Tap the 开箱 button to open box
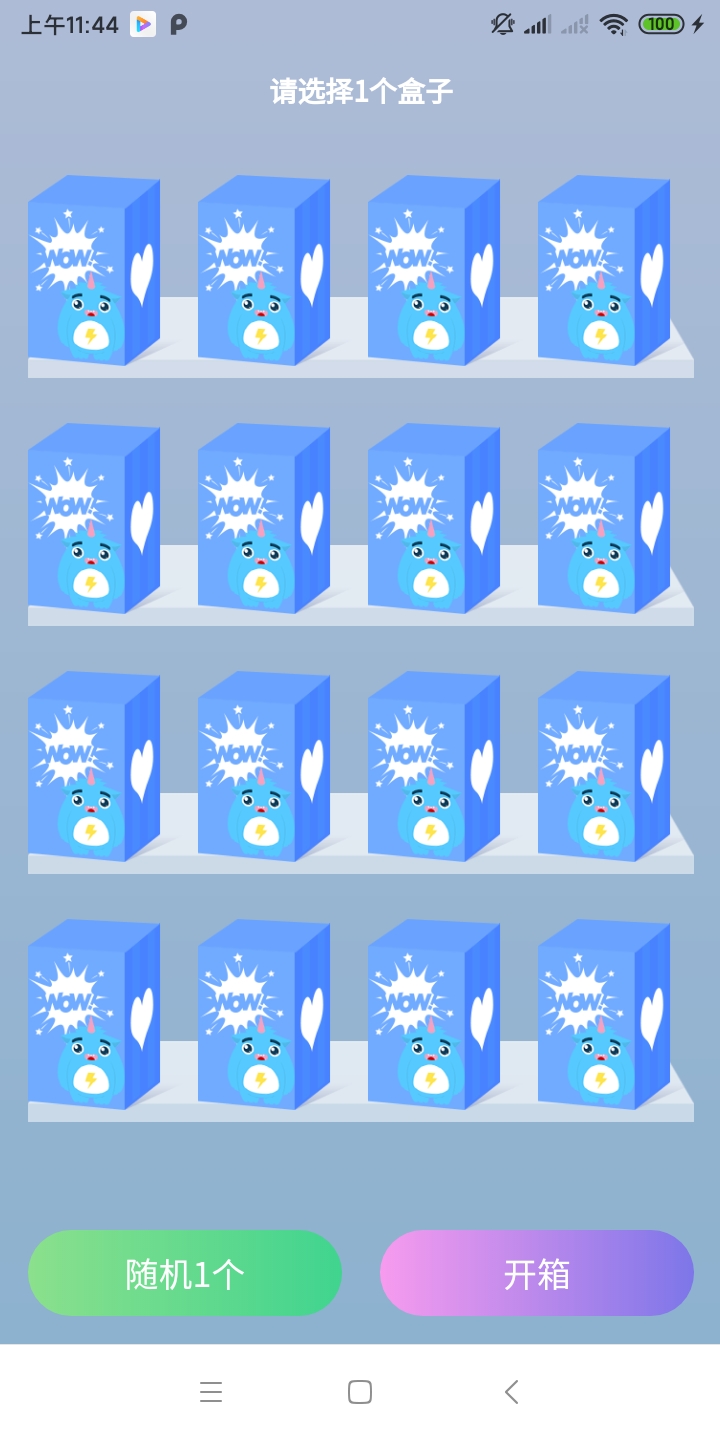720x1440 pixels. click(x=537, y=1273)
